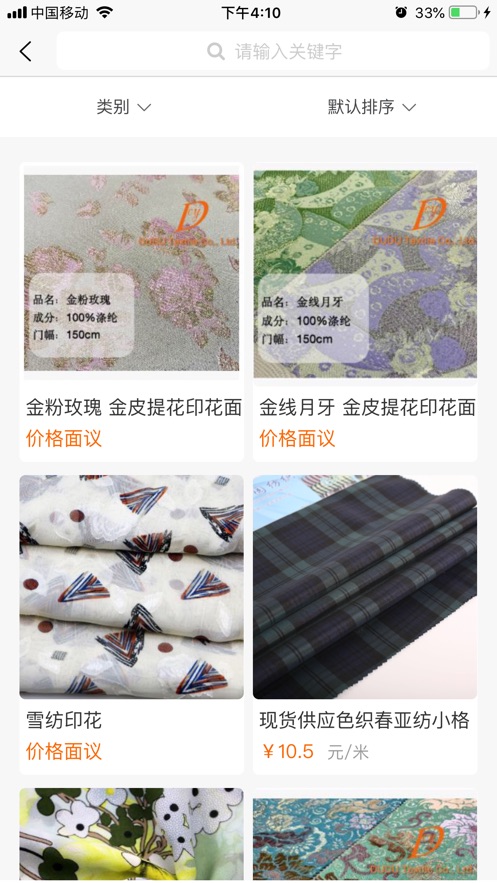This screenshot has height=883, width=497.
Task: Open the 金粉玫瑰 fabric product card
Action: point(132,312)
